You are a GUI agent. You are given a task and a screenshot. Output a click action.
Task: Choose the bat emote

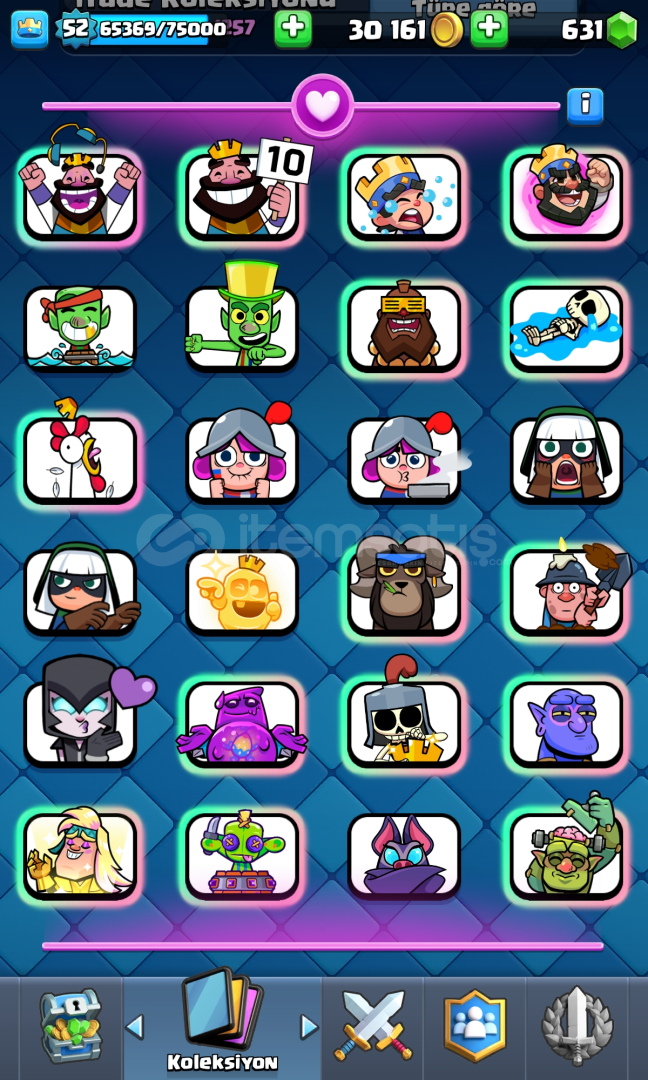(x=404, y=856)
